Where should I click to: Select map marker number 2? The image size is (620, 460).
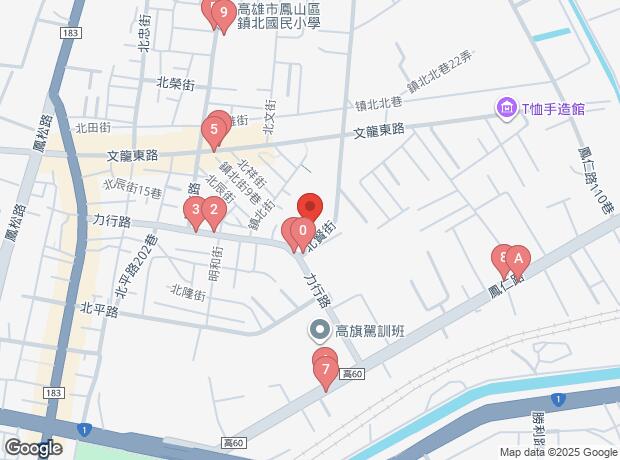tap(212, 211)
